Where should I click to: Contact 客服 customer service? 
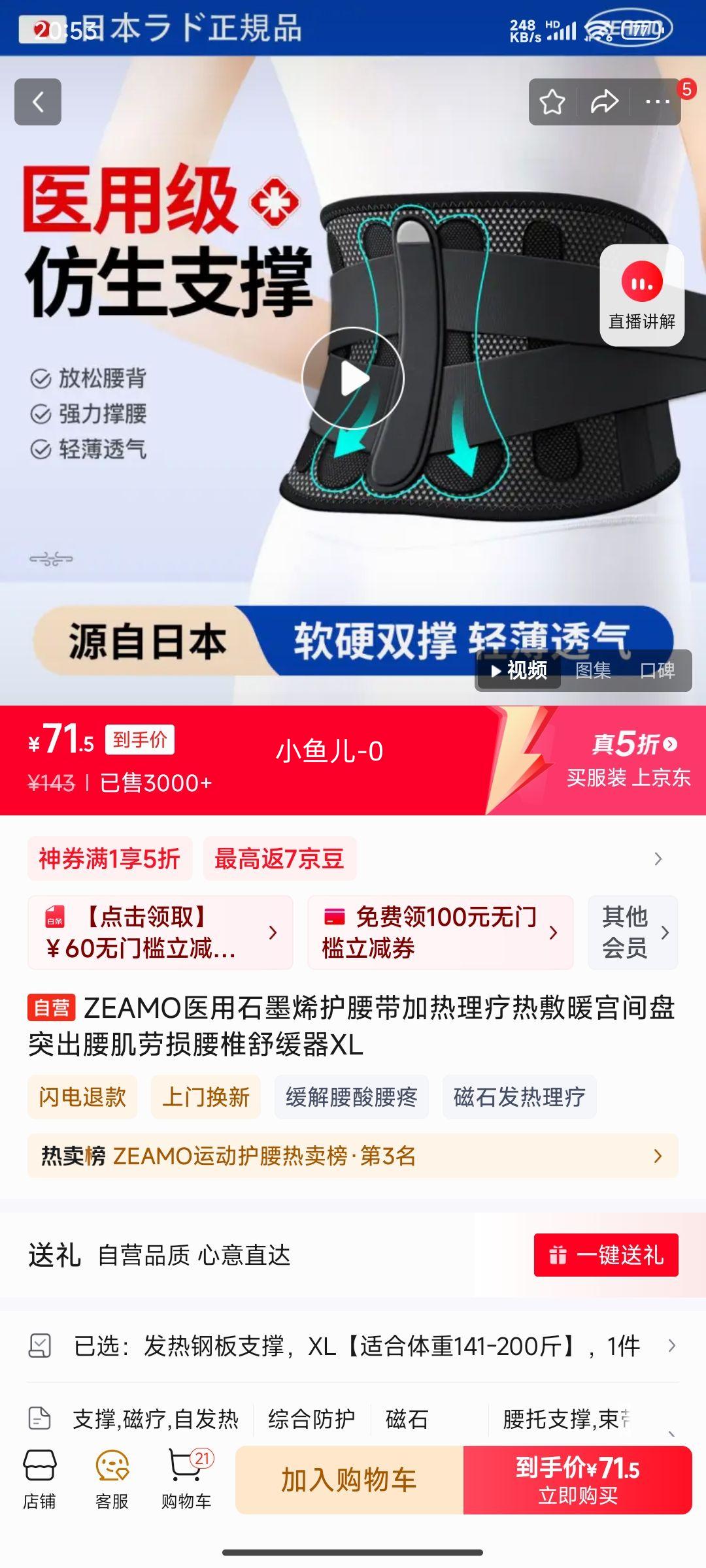pyautogui.click(x=112, y=1479)
